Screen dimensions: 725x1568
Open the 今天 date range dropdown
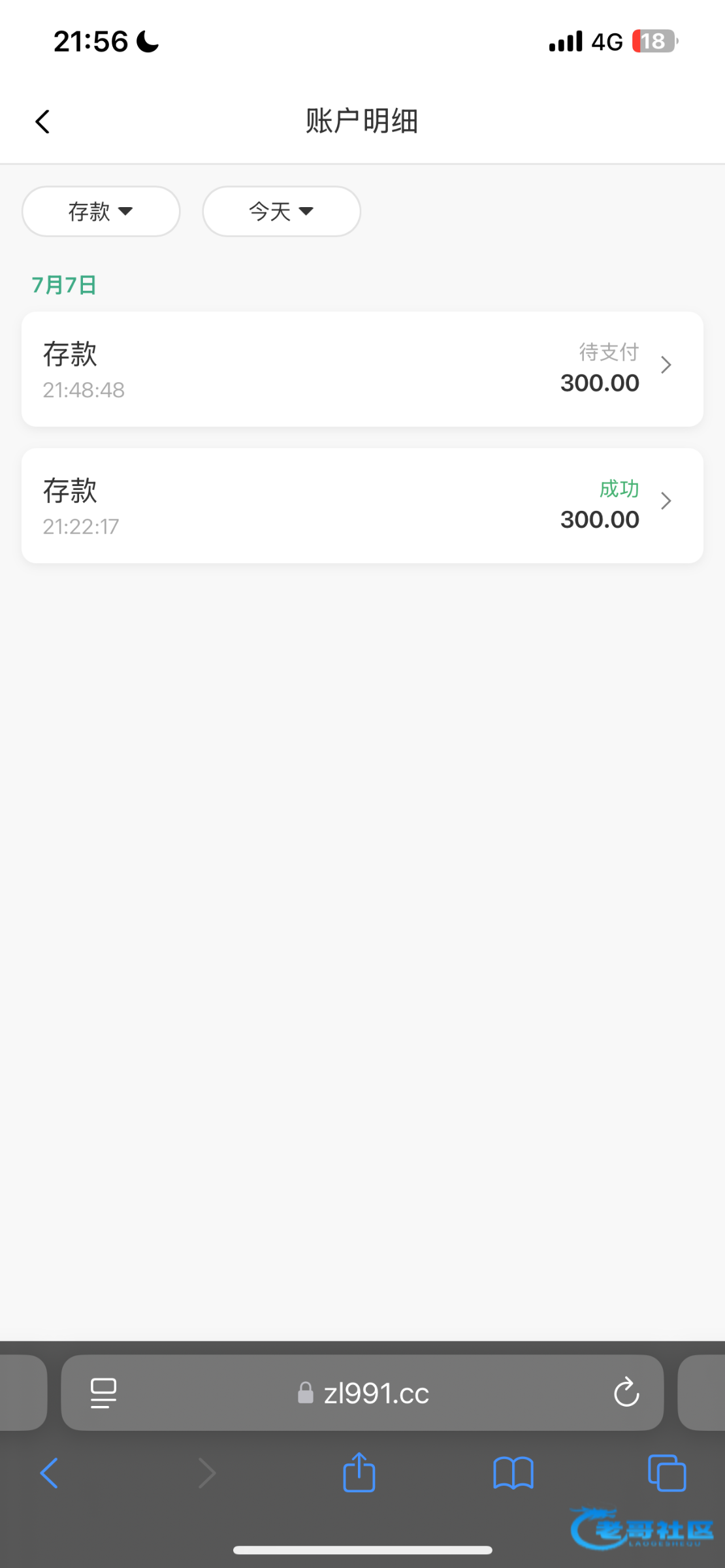point(282,211)
